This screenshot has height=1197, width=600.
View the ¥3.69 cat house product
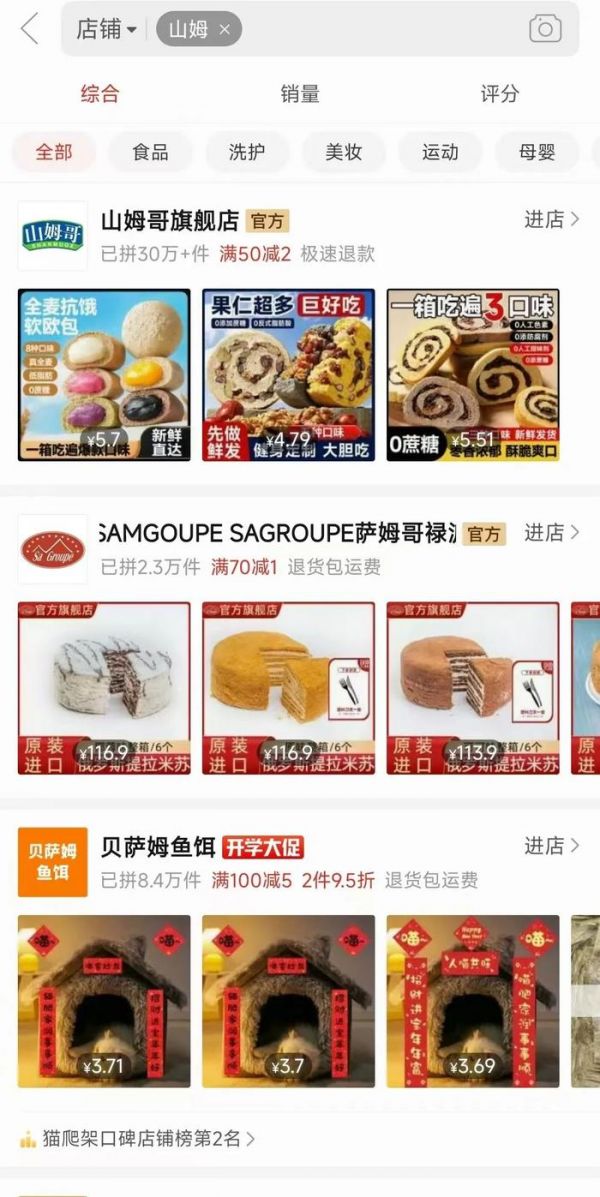473,1001
